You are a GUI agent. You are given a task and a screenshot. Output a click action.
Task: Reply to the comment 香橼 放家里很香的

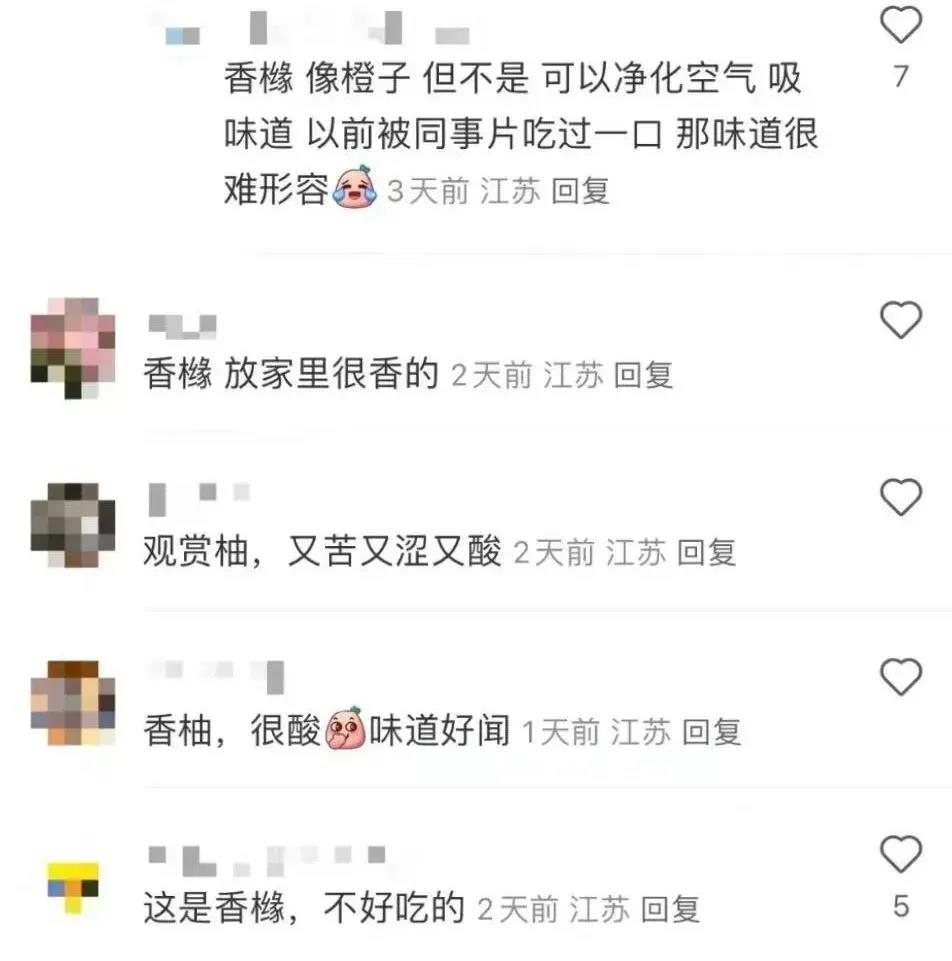(643, 375)
